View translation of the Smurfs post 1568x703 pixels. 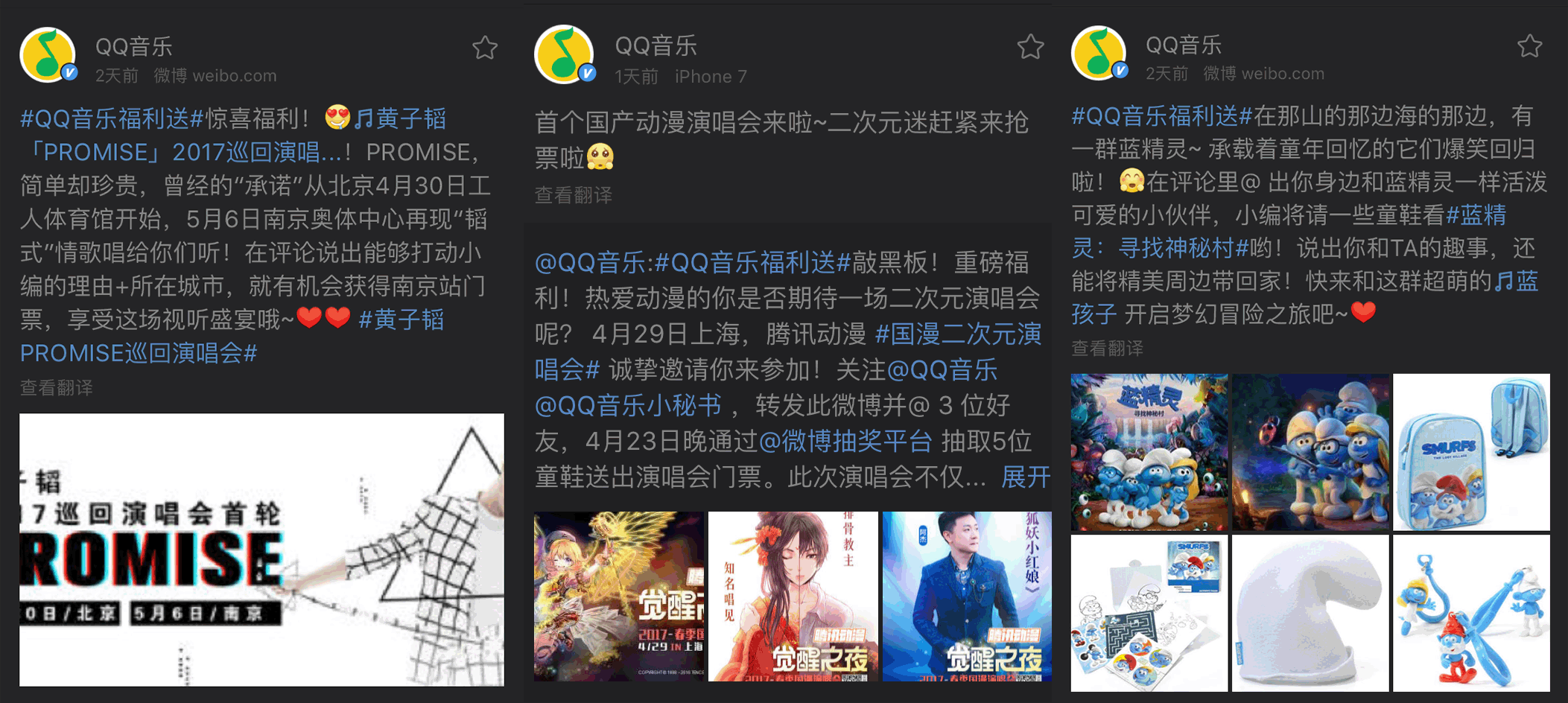(1107, 348)
